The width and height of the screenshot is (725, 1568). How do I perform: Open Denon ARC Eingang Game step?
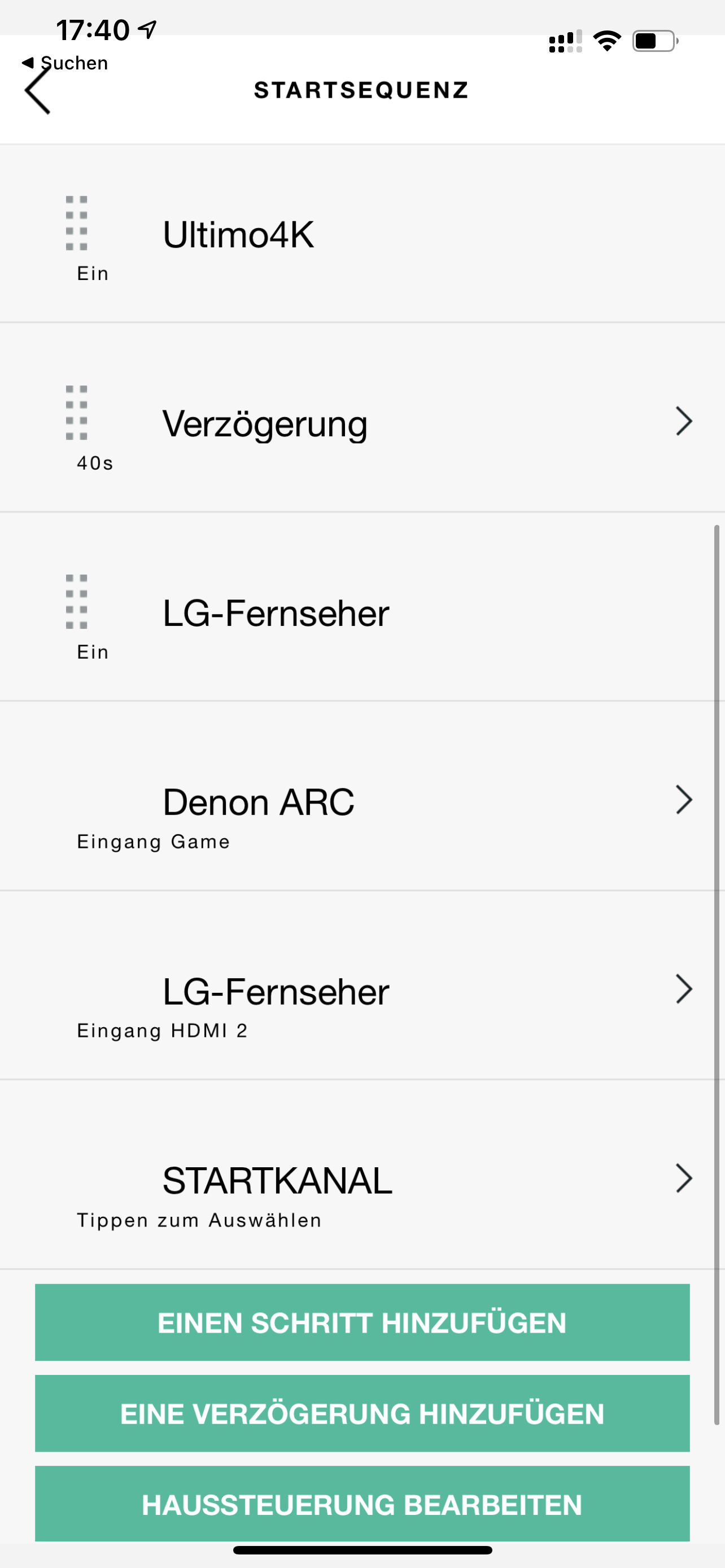362,802
